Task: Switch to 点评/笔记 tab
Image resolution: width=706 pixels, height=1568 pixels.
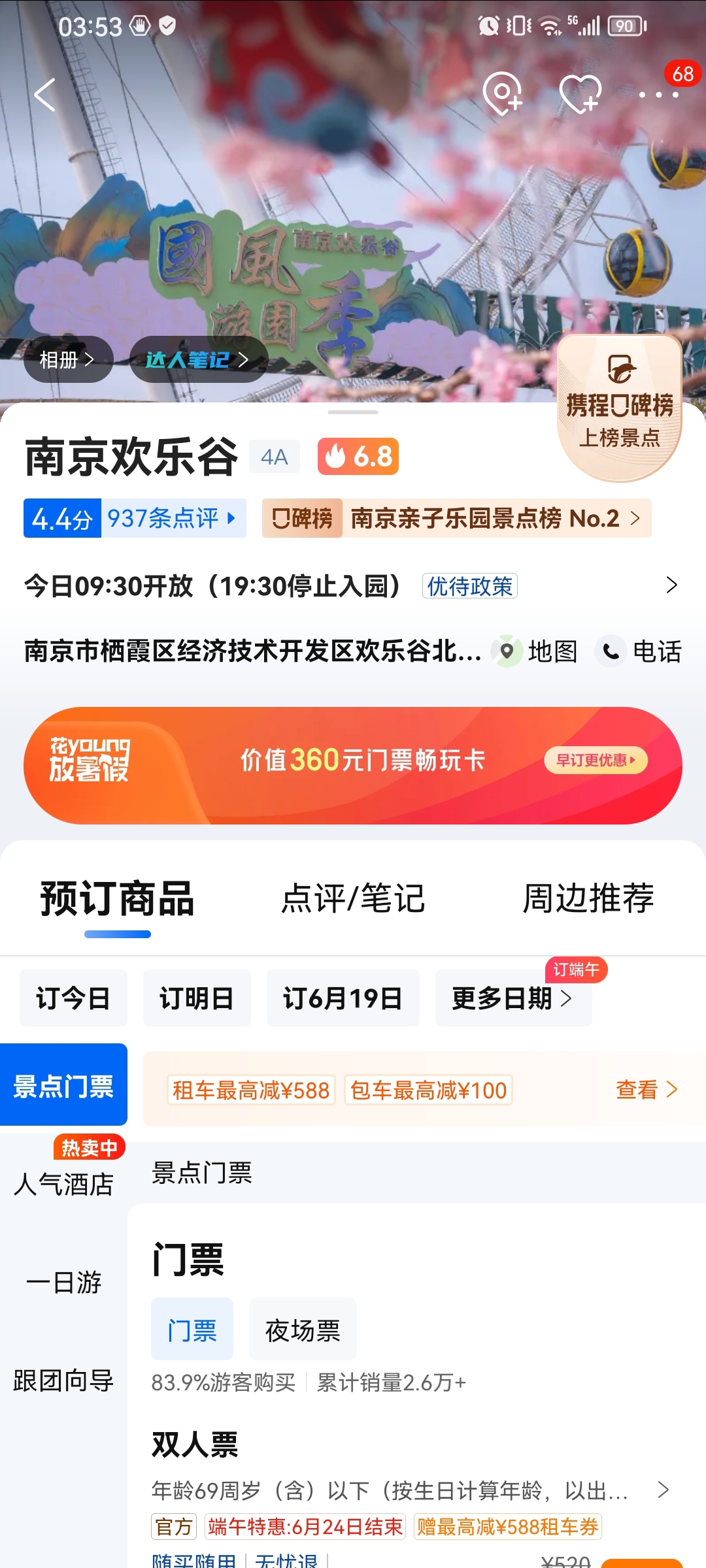Action: click(353, 898)
